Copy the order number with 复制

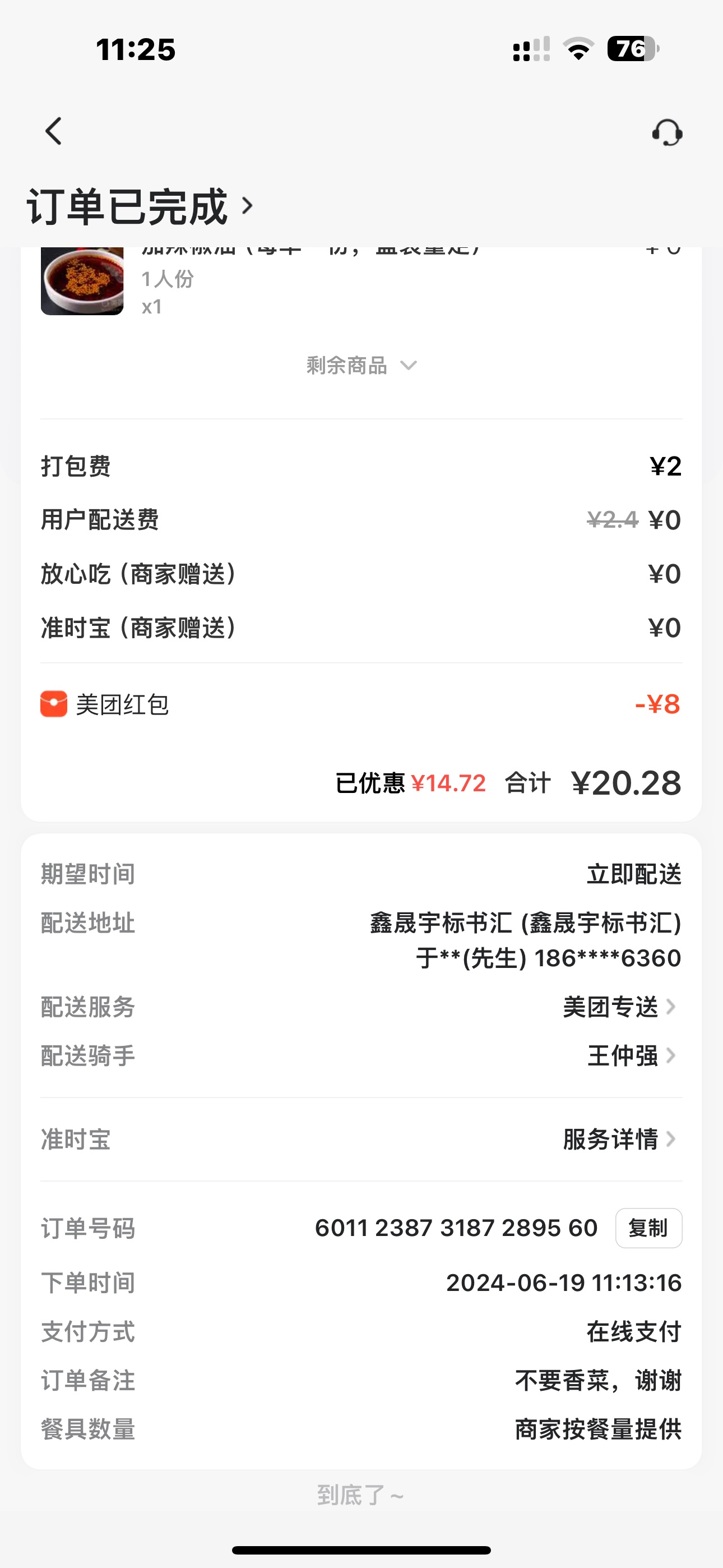pos(648,1228)
